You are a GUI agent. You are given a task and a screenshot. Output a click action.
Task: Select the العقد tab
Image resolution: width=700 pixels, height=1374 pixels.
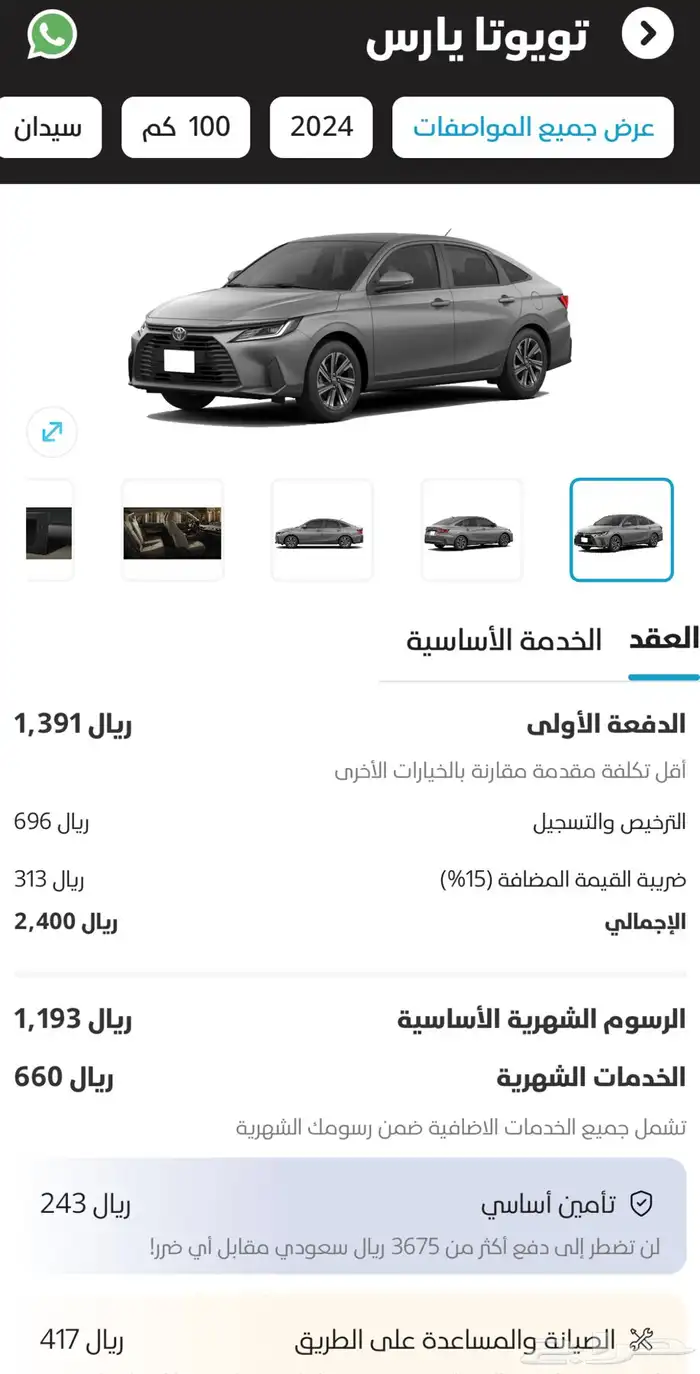[x=663, y=640]
